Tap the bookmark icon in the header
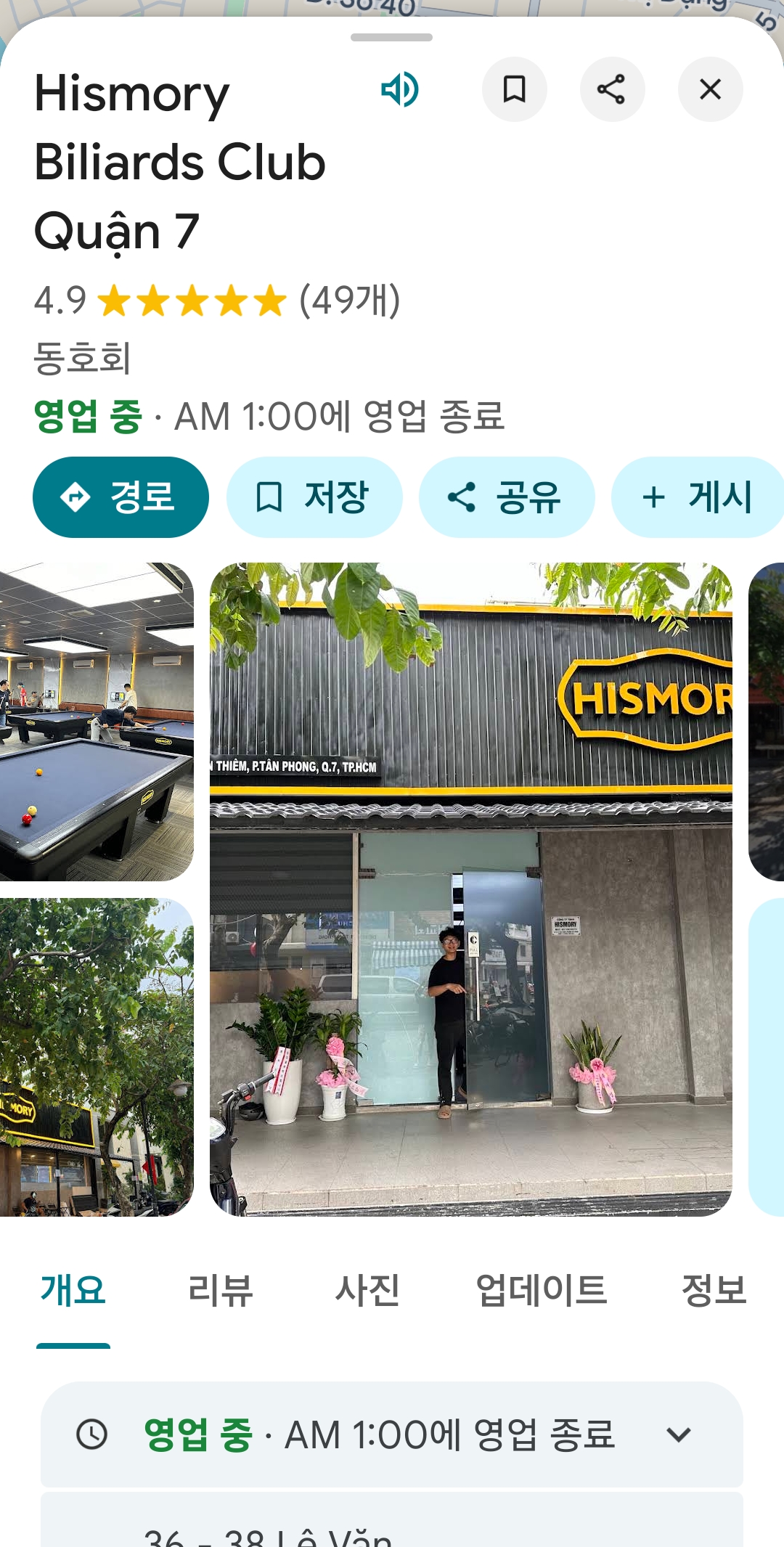 point(514,89)
